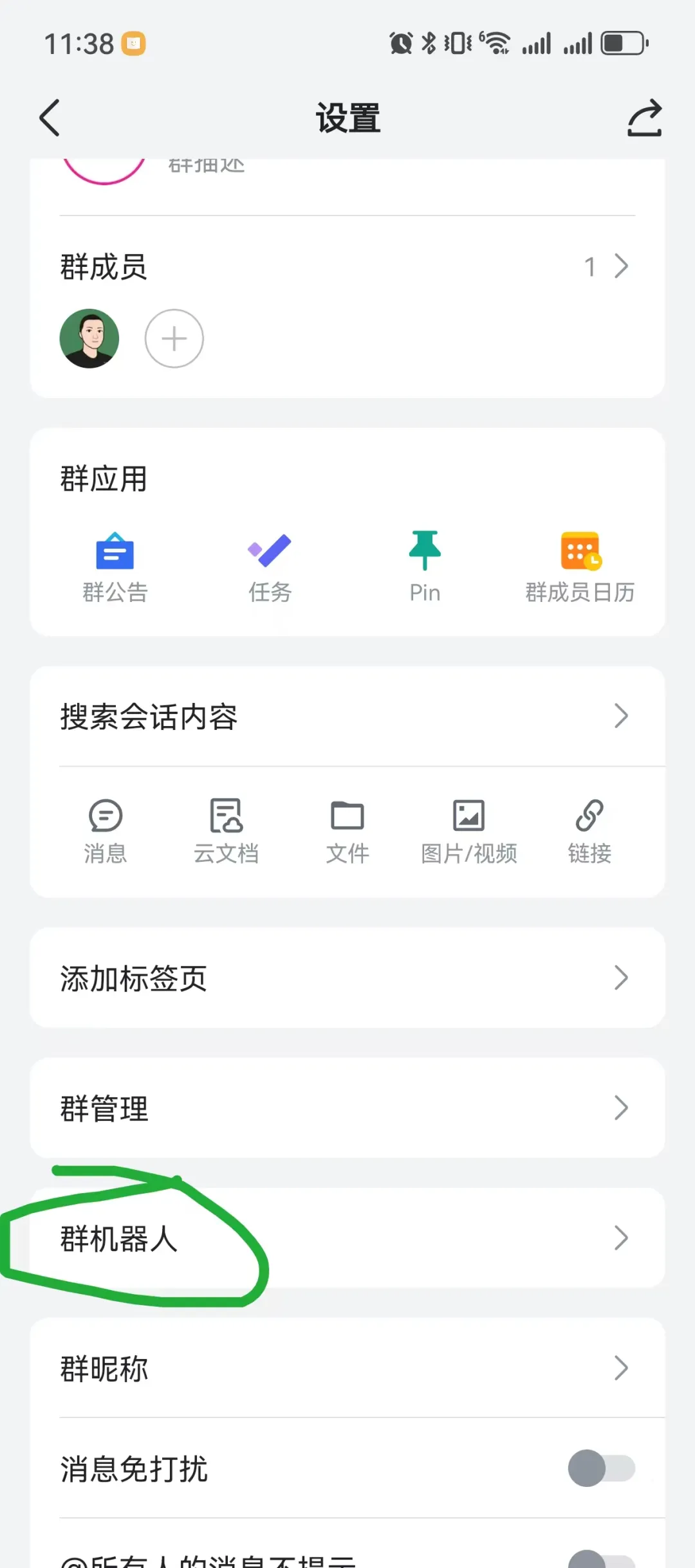Viewport: 695px width, 1568px height.
Task: Tap the share icon in the header
Action: pyautogui.click(x=644, y=118)
